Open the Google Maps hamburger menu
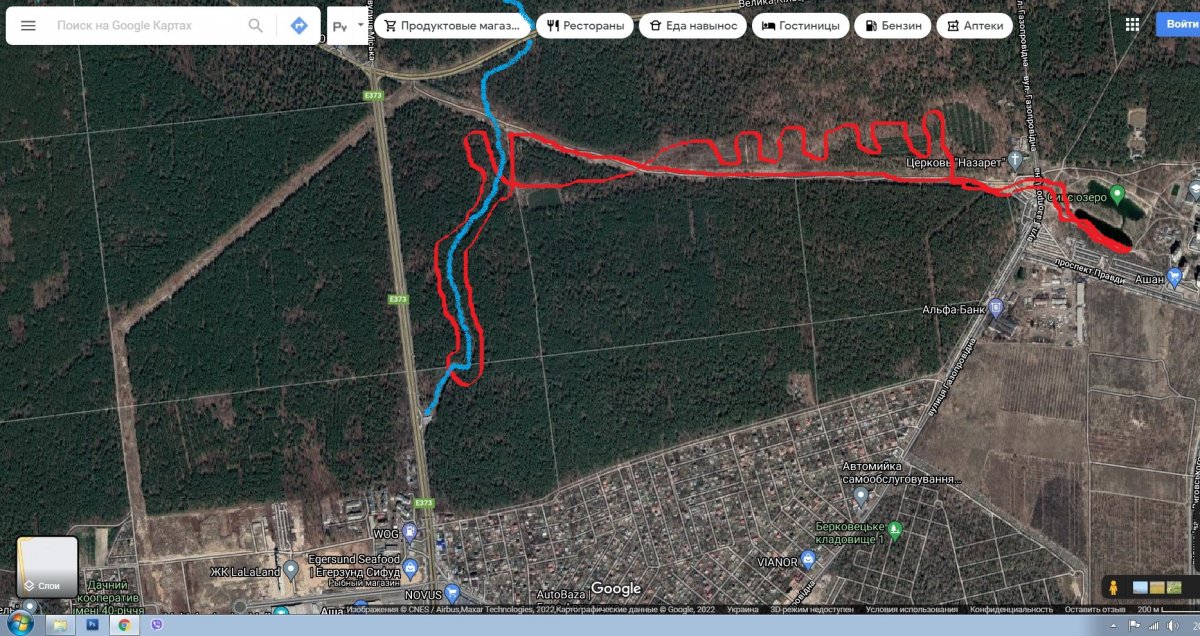This screenshot has width=1200, height=636. (x=28, y=26)
